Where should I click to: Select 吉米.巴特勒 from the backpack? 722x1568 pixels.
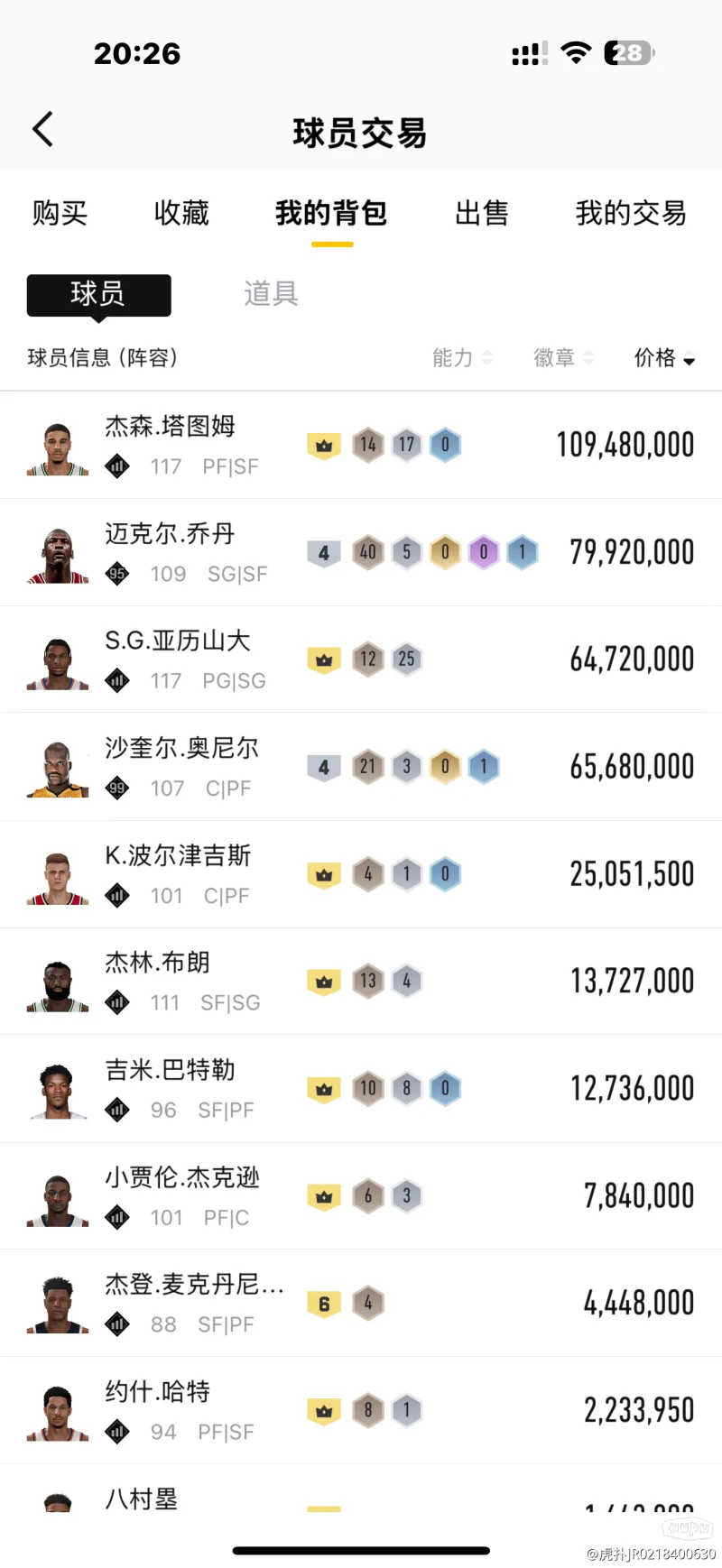pos(361,1089)
